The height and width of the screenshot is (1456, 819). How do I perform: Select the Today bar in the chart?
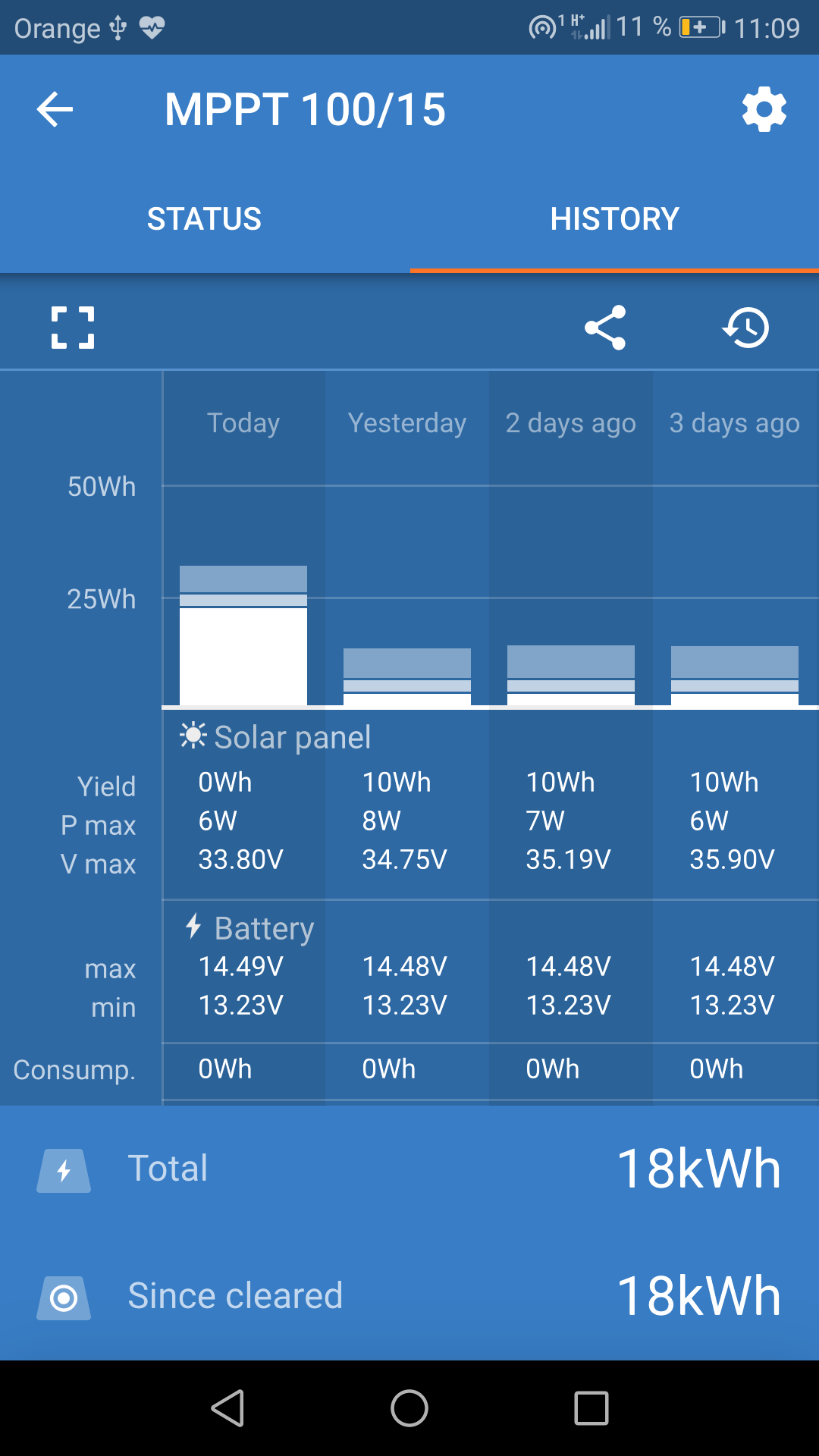tap(243, 637)
